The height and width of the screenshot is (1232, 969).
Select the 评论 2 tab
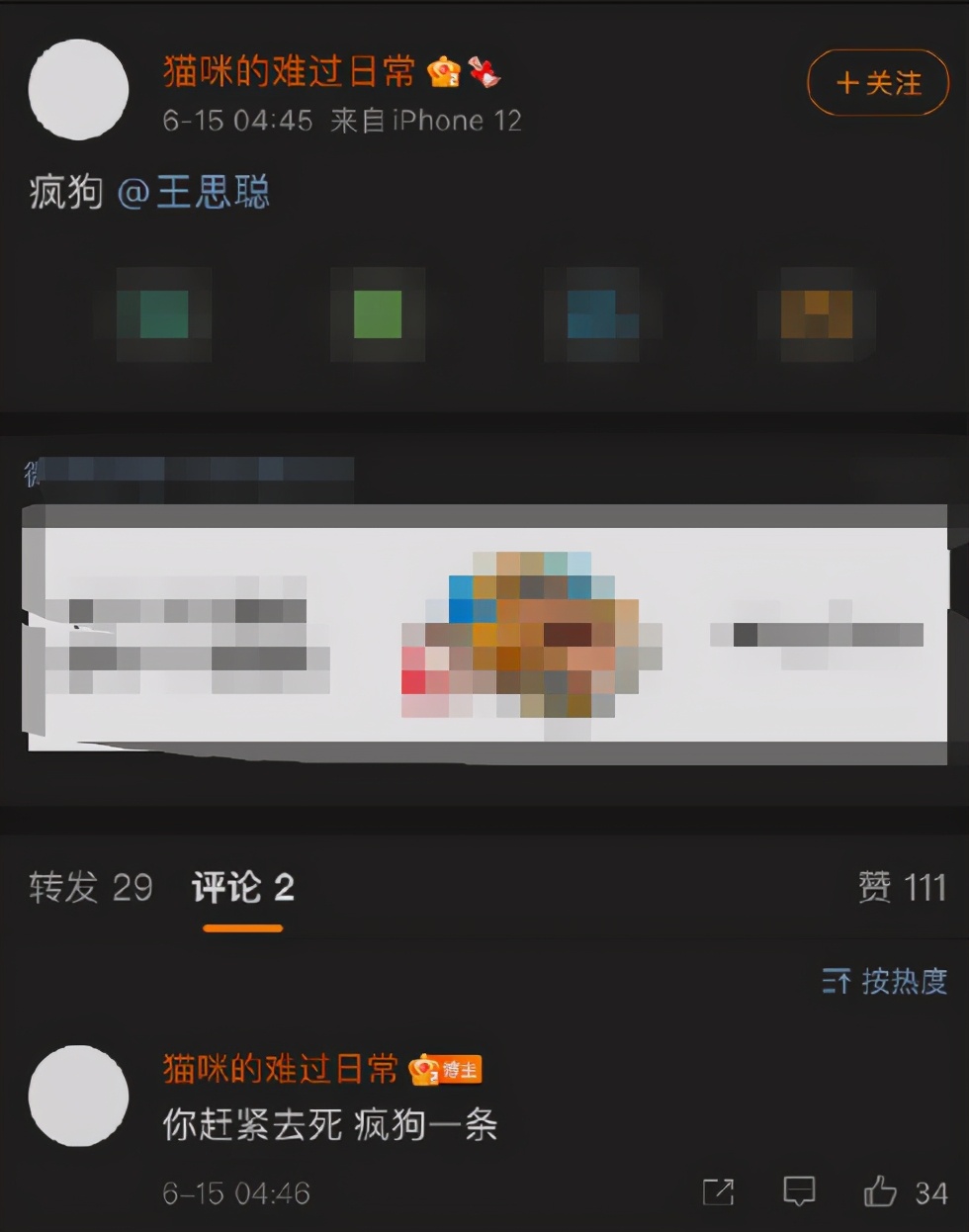coord(242,887)
